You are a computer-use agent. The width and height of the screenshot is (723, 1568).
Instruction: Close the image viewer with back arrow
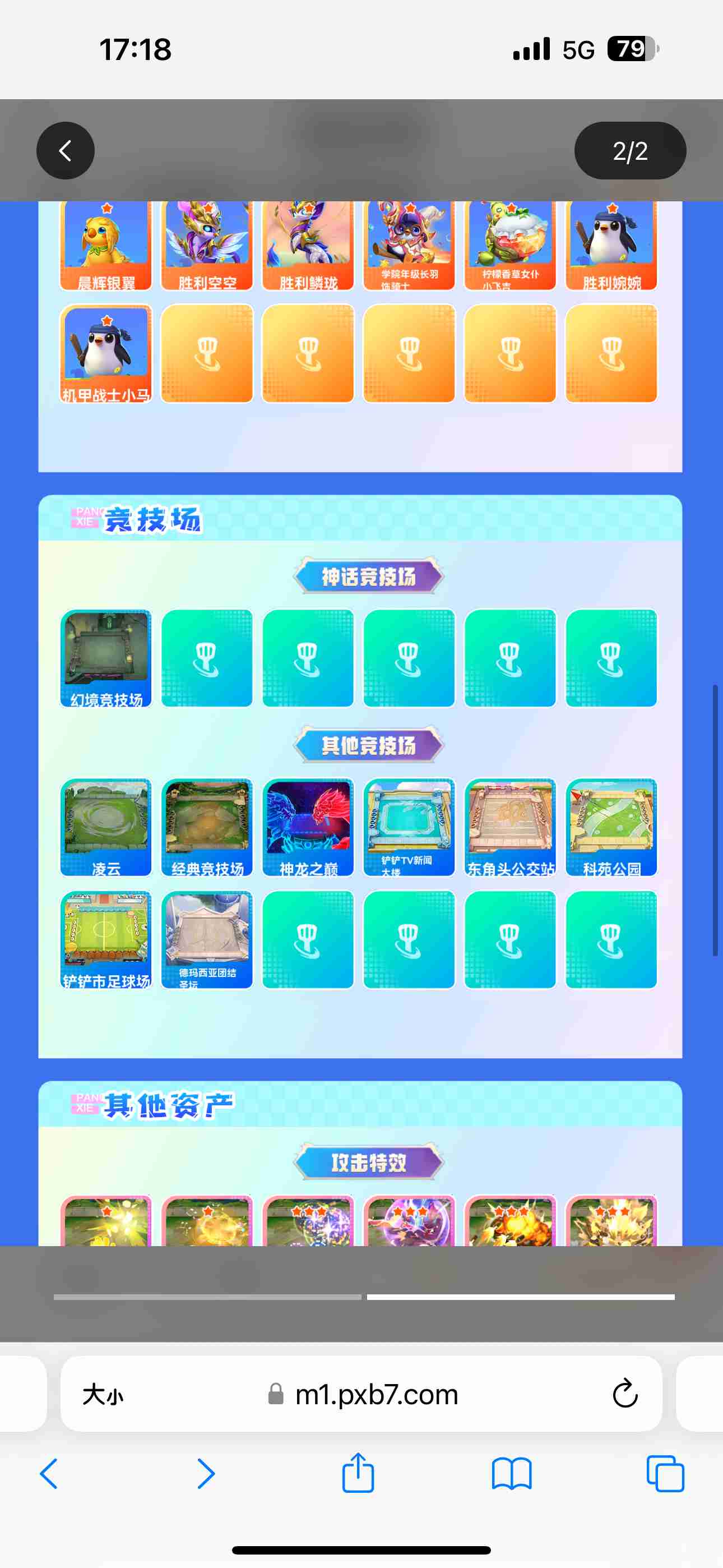point(65,150)
